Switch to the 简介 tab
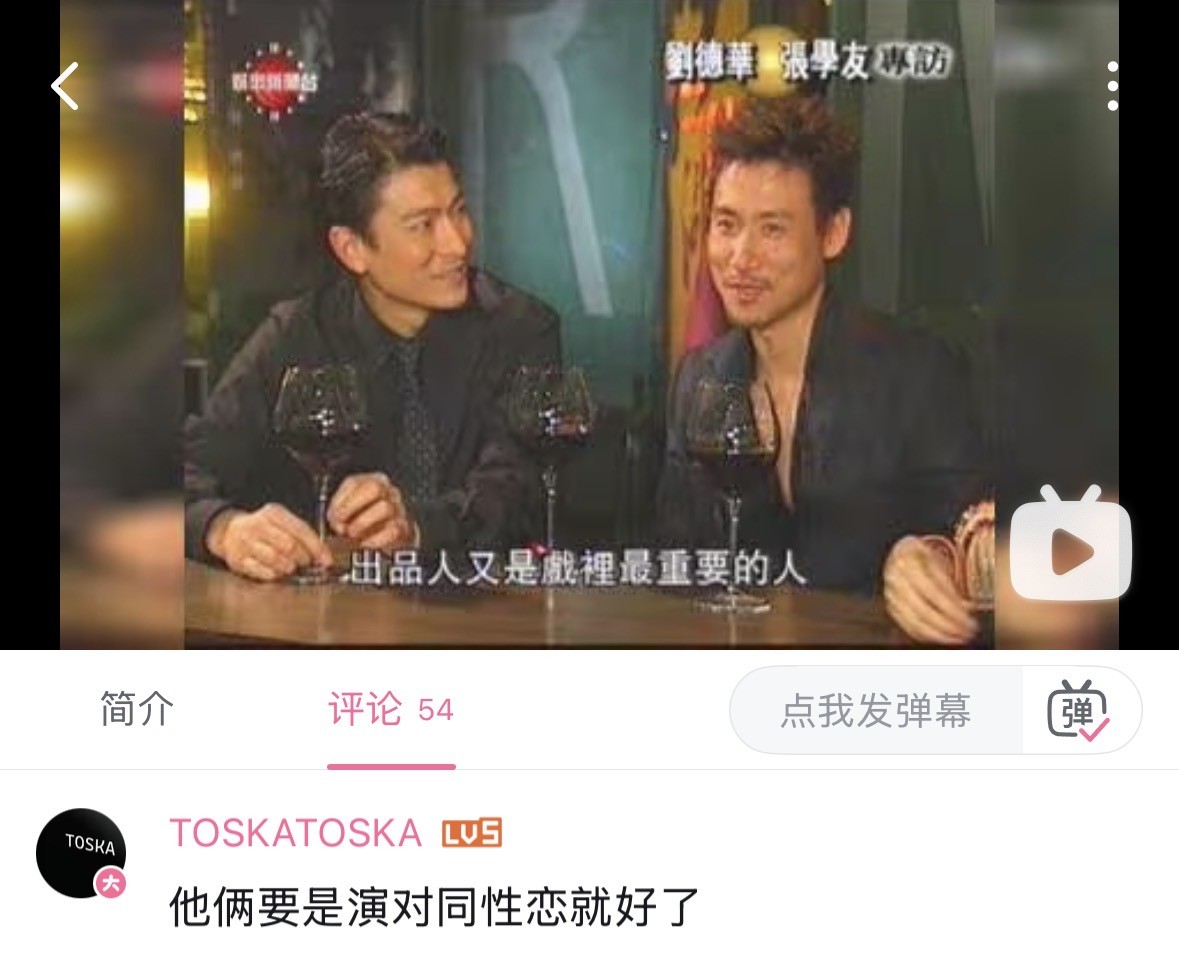1179x974 pixels. (137, 710)
